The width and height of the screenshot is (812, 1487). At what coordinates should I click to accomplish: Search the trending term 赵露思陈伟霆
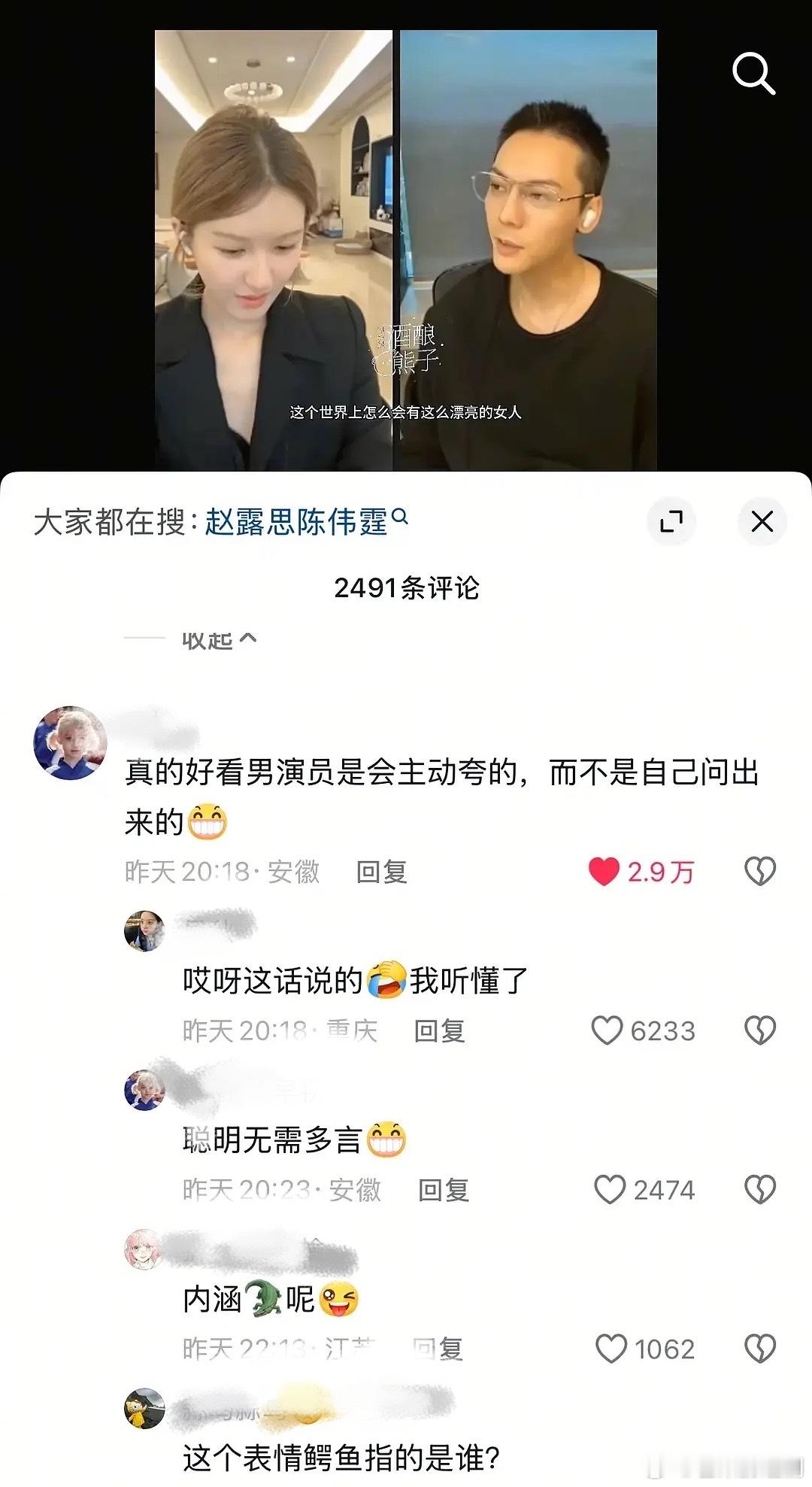click(x=297, y=521)
